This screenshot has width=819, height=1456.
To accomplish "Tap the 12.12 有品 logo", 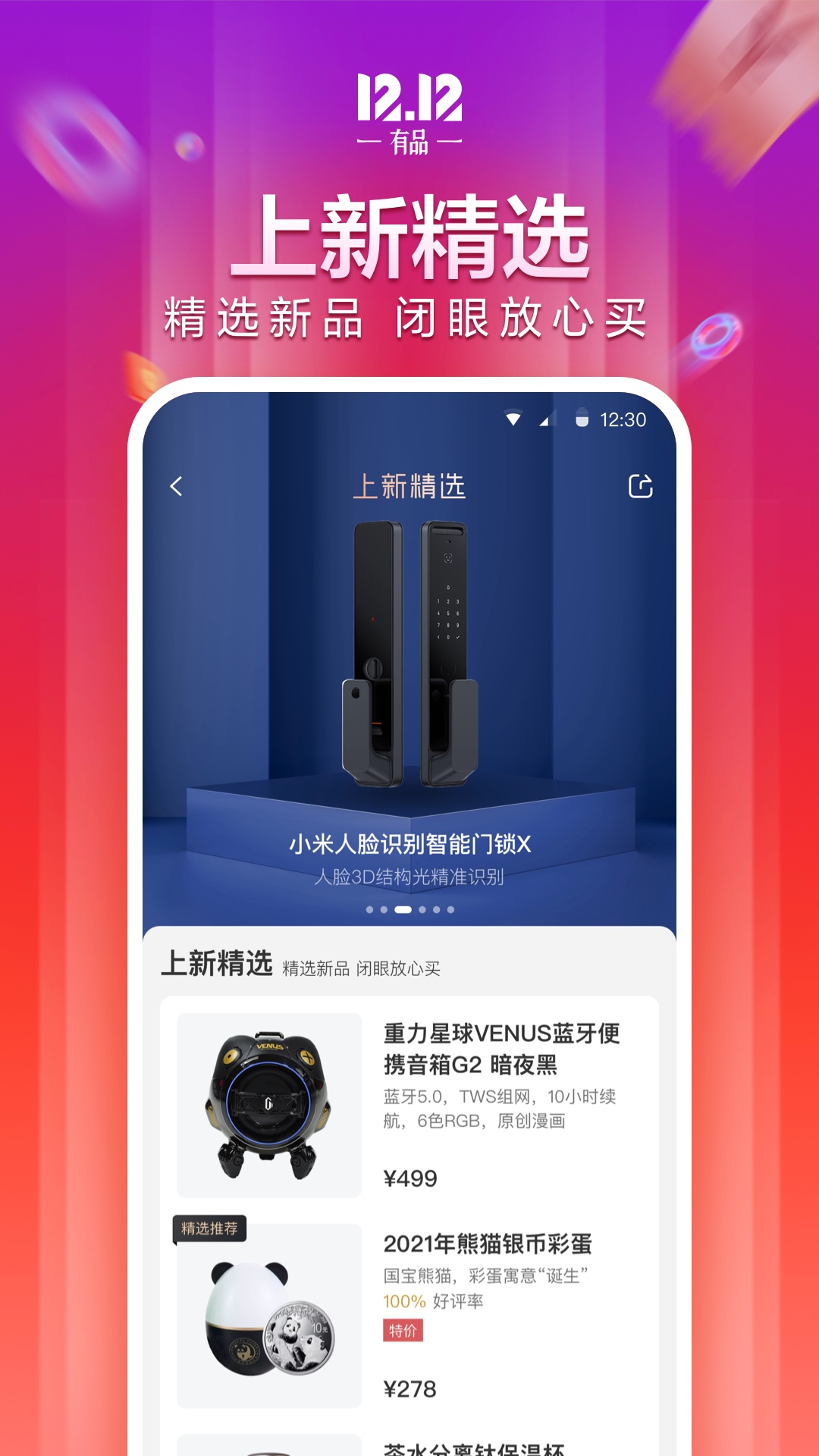I will [409, 110].
